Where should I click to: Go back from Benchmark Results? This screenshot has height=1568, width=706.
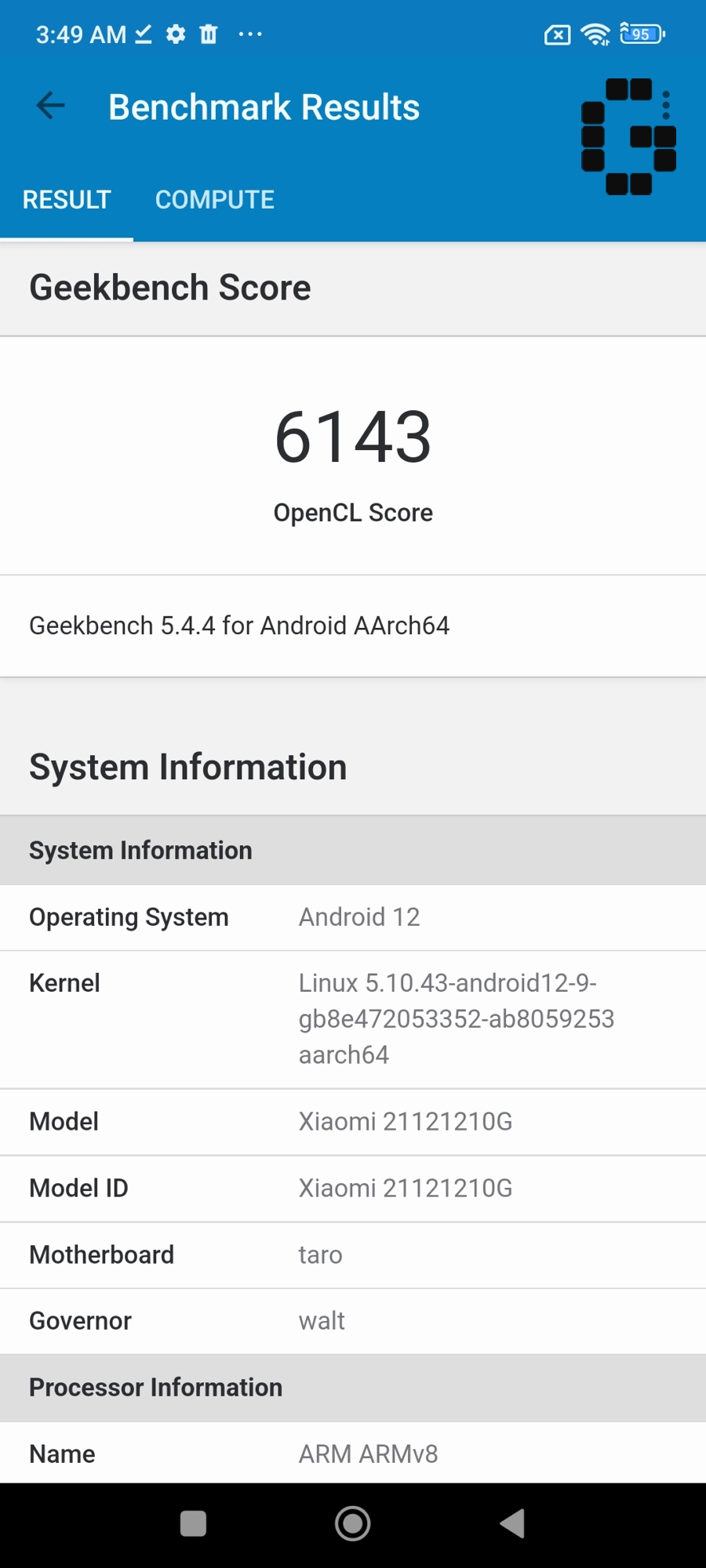coord(51,106)
